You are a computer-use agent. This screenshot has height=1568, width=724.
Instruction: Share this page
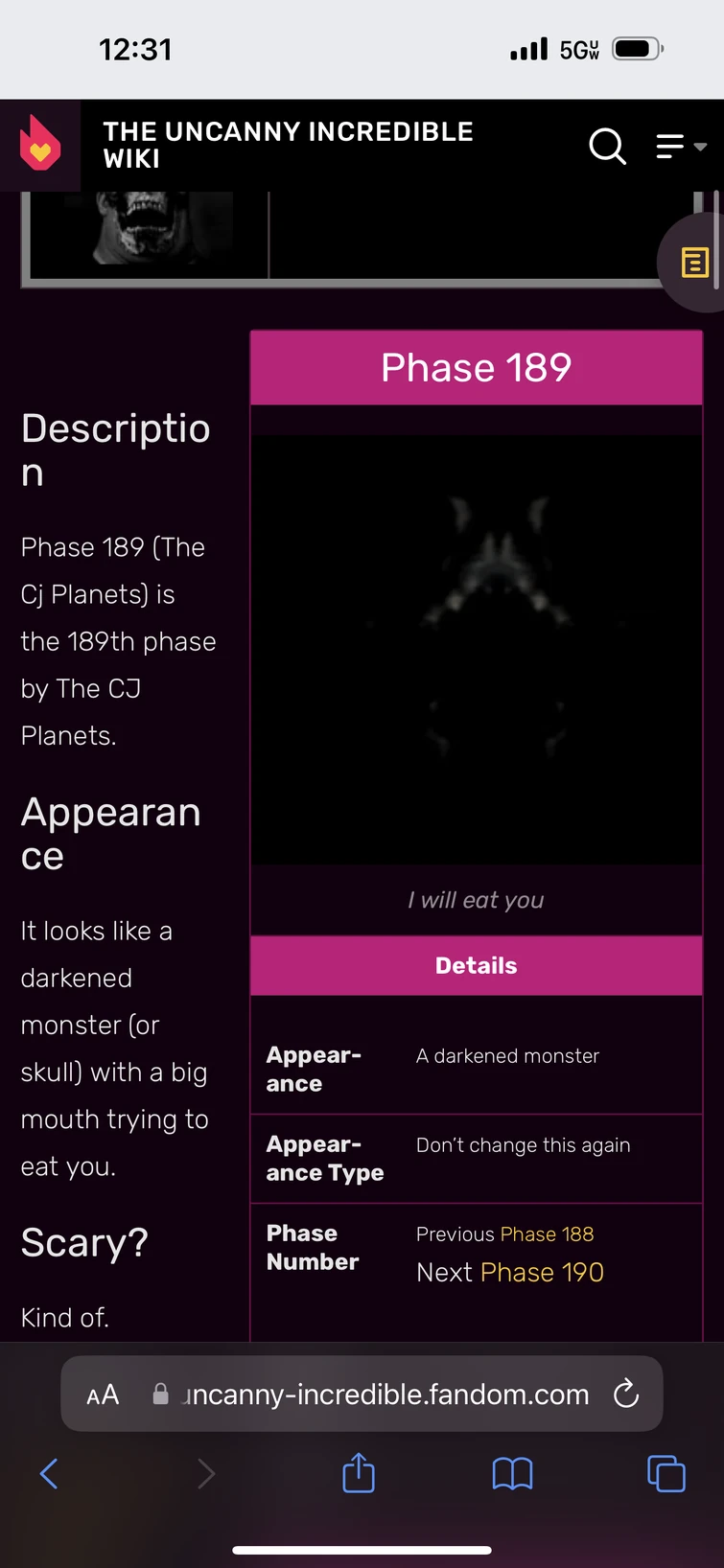359,1472
